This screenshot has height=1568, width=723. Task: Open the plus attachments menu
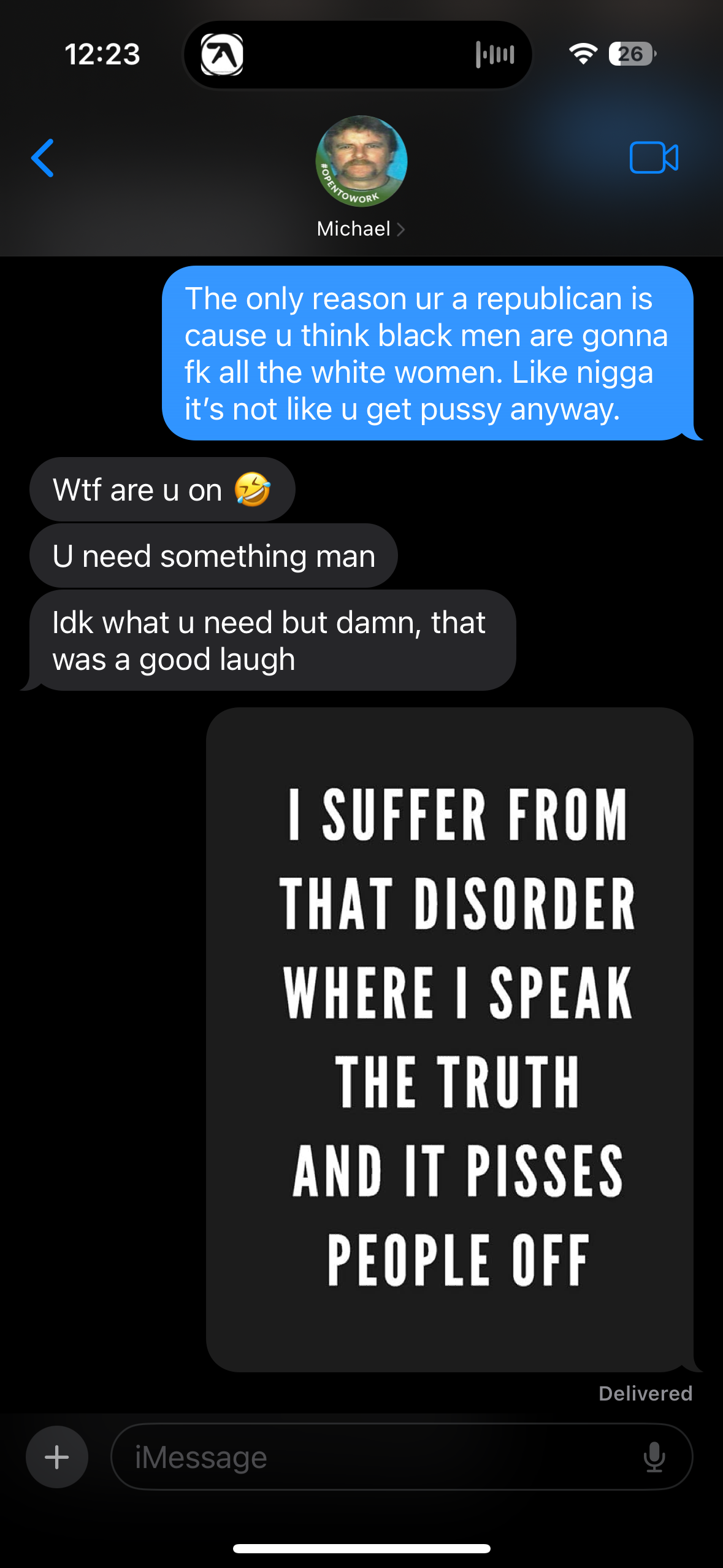coord(57,1457)
